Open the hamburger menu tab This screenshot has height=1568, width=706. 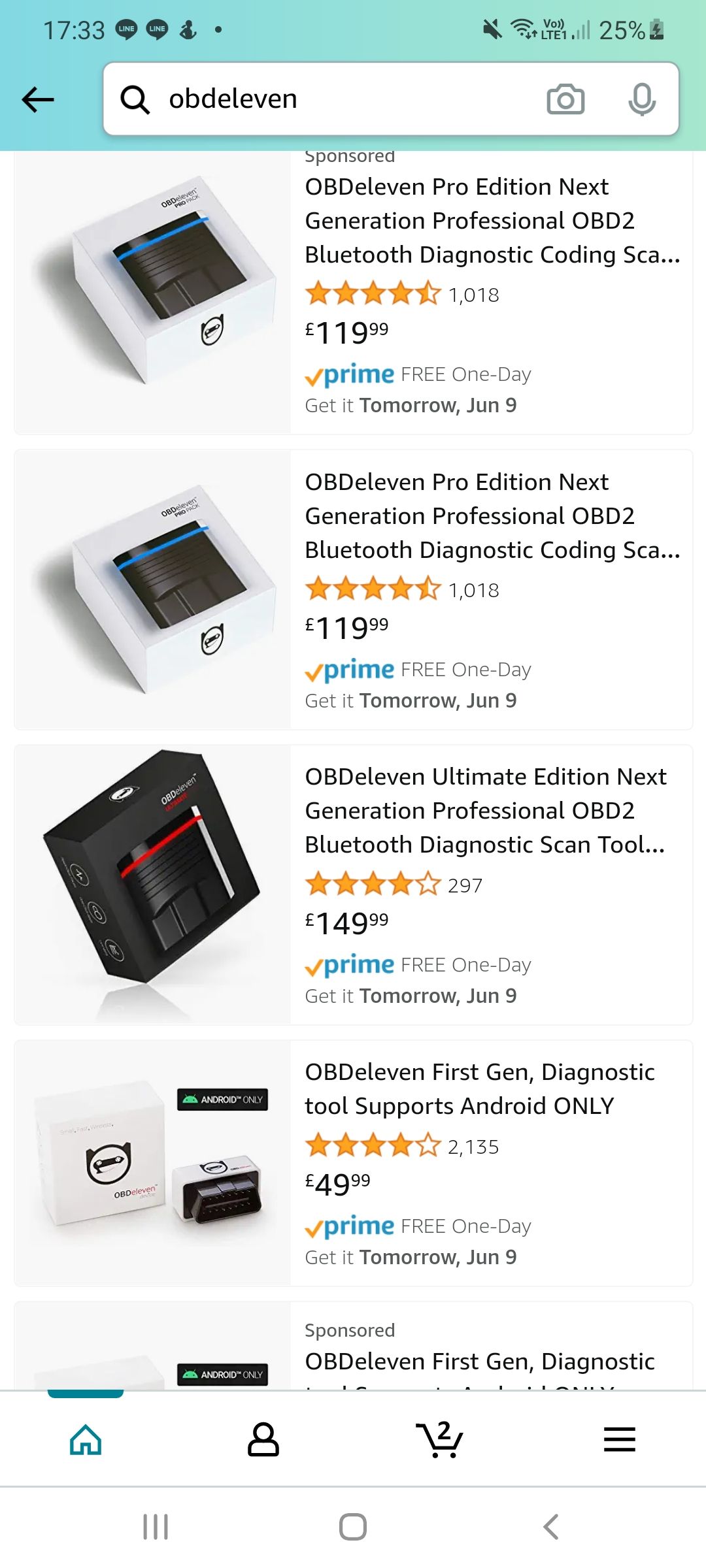pyautogui.click(x=619, y=1439)
